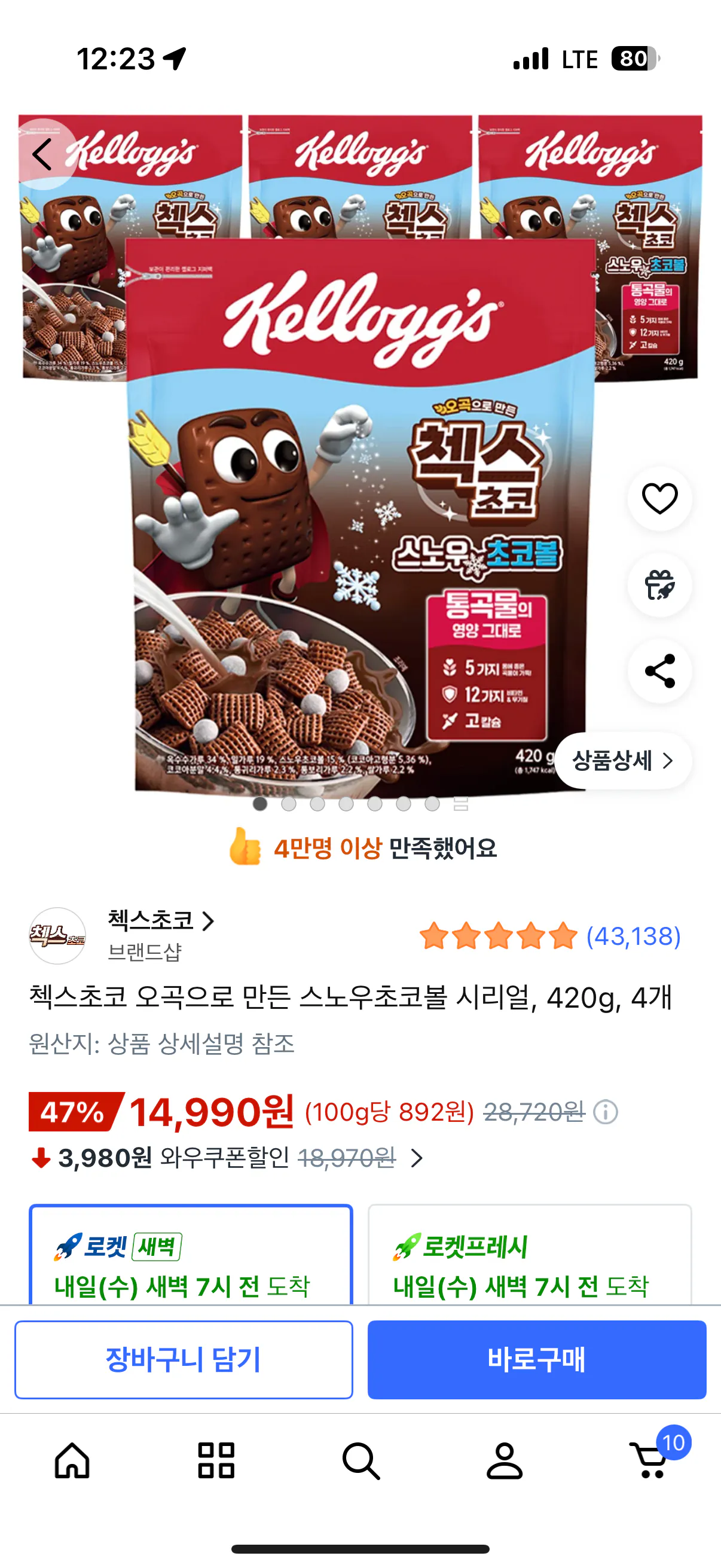Viewport: 721px width, 1568px height.
Task: Open the image list icon beside carousel dots
Action: 460,805
